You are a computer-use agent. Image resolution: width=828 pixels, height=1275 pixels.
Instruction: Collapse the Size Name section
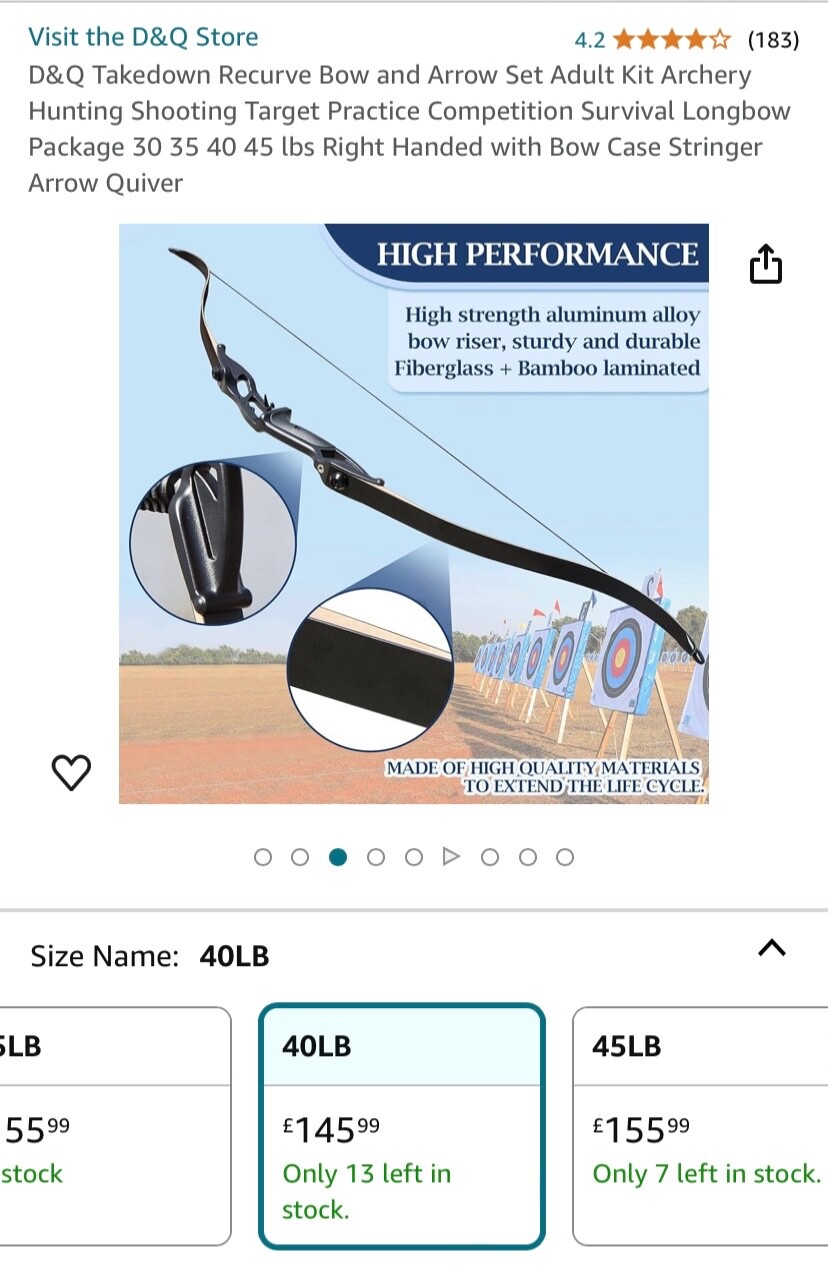pos(771,948)
